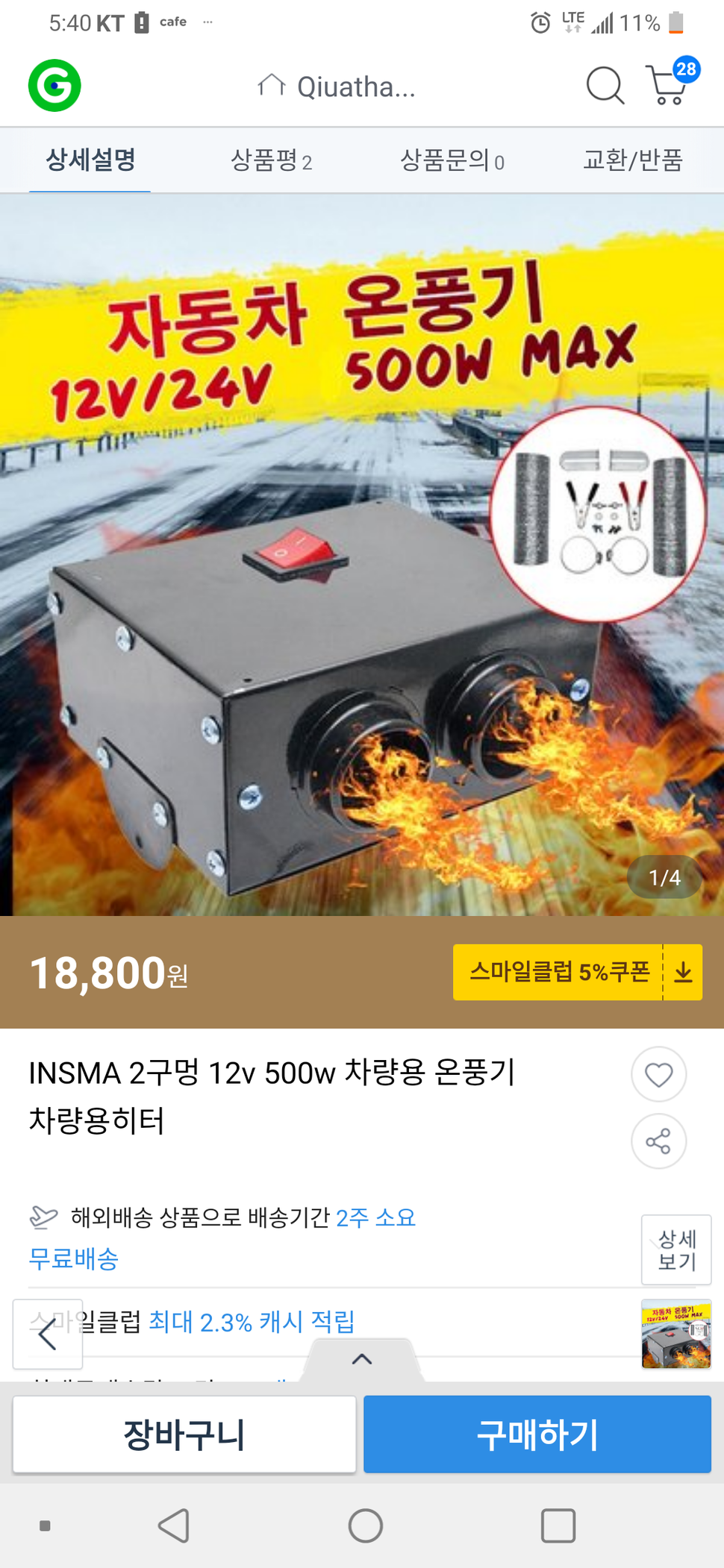Expand the purchase options panel

362,1359
